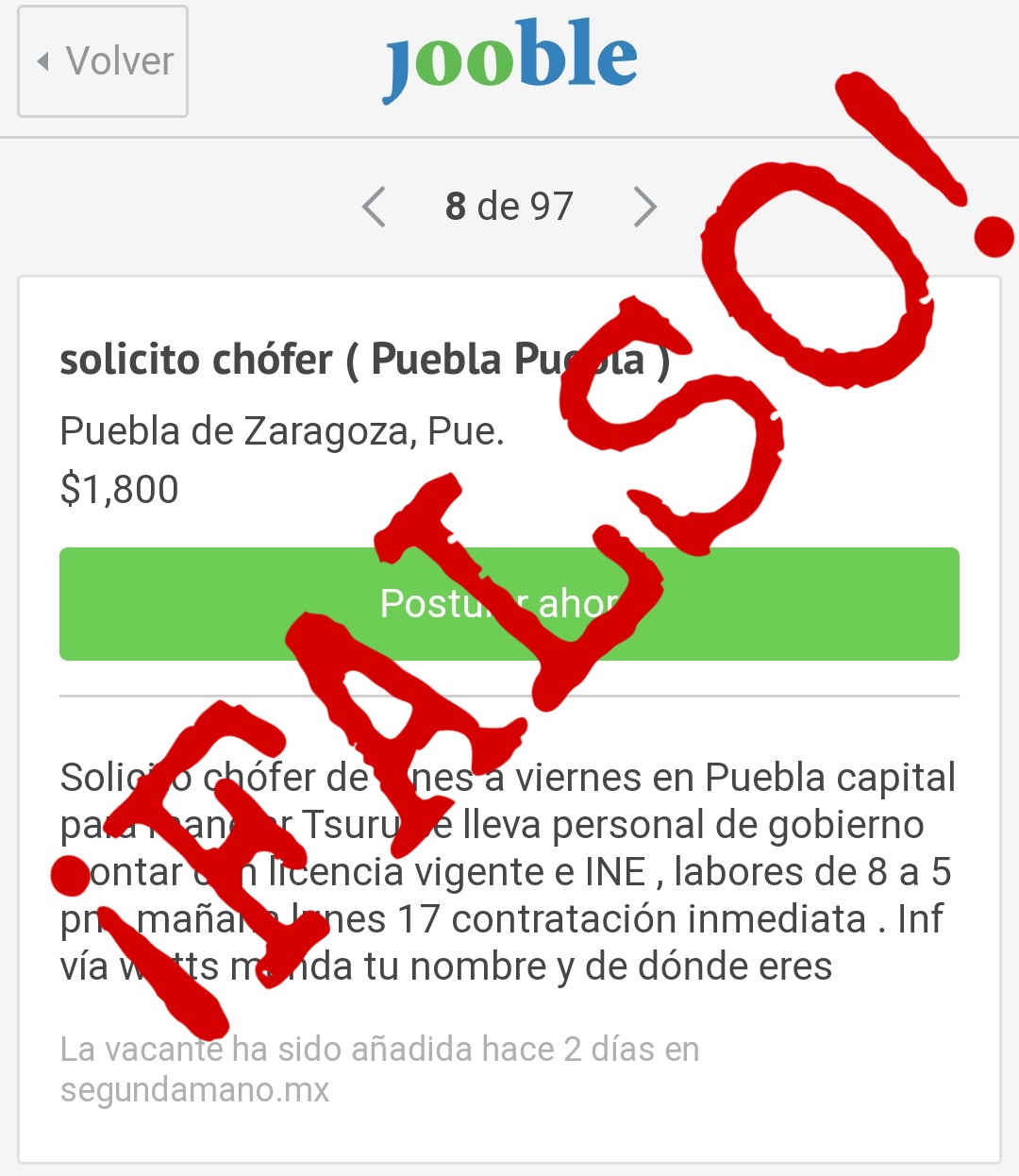This screenshot has width=1019, height=1176.
Task: Show the previous job listing
Action: click(375, 207)
